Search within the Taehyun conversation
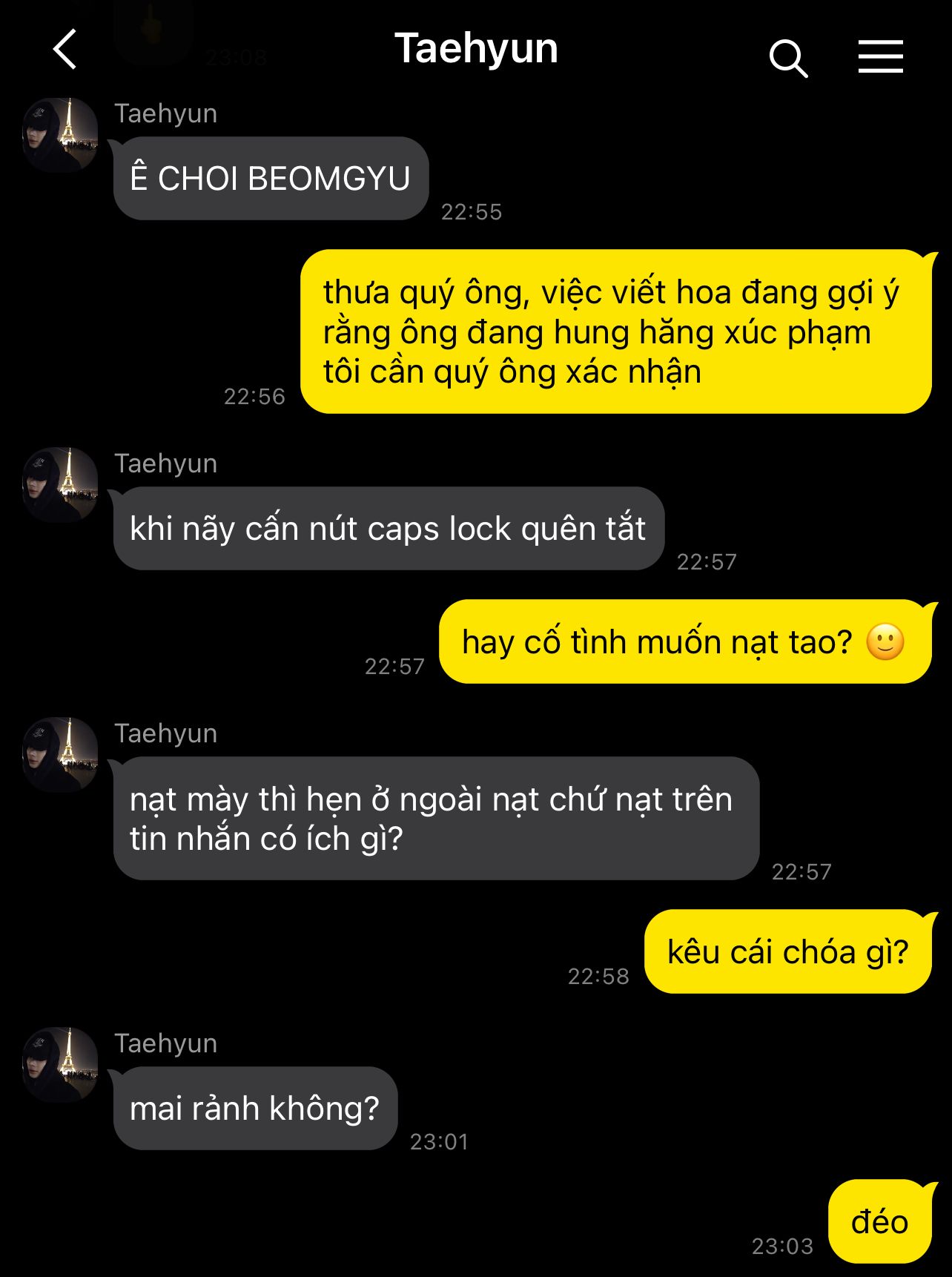952x1277 pixels. click(x=787, y=58)
